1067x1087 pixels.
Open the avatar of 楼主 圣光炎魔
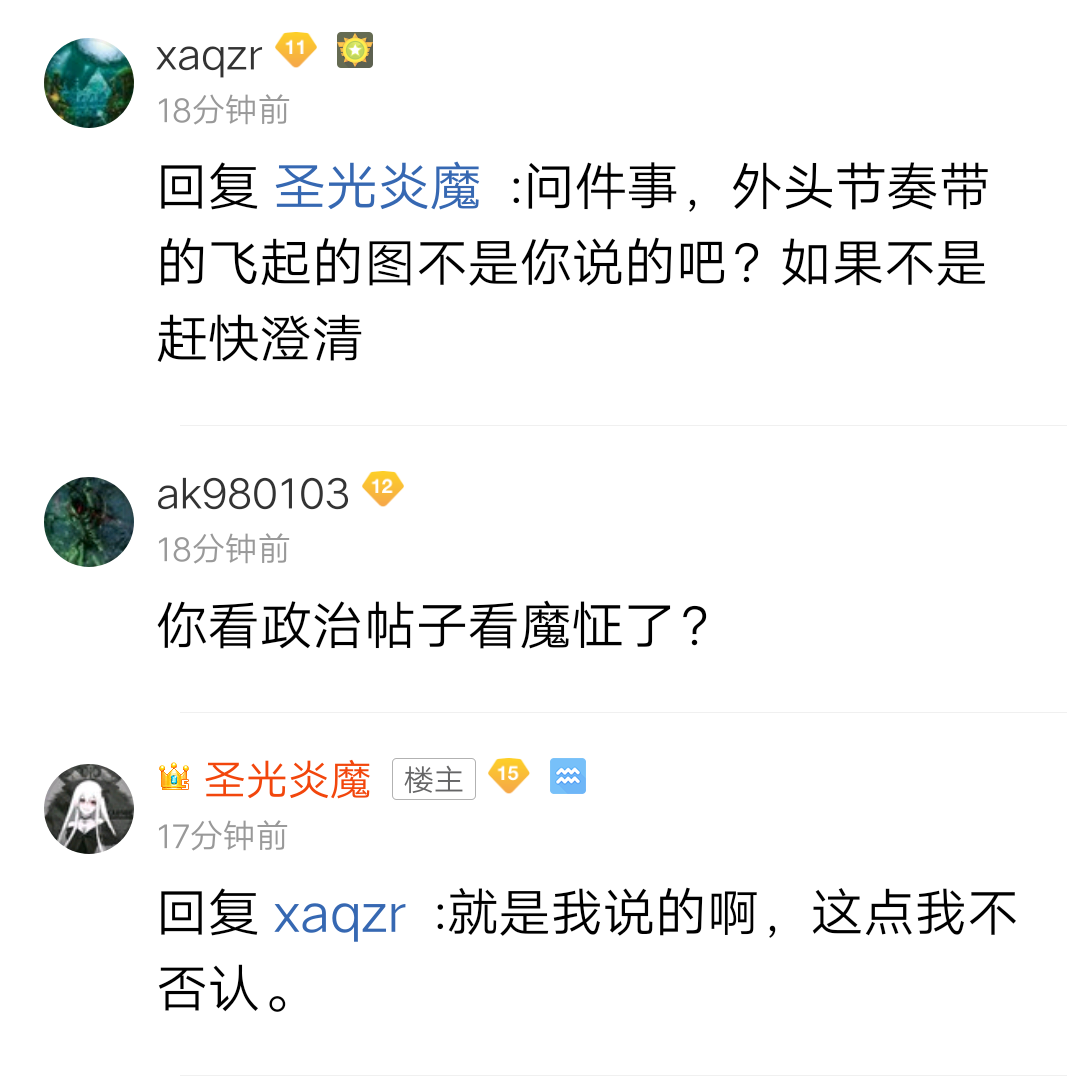tap(89, 809)
